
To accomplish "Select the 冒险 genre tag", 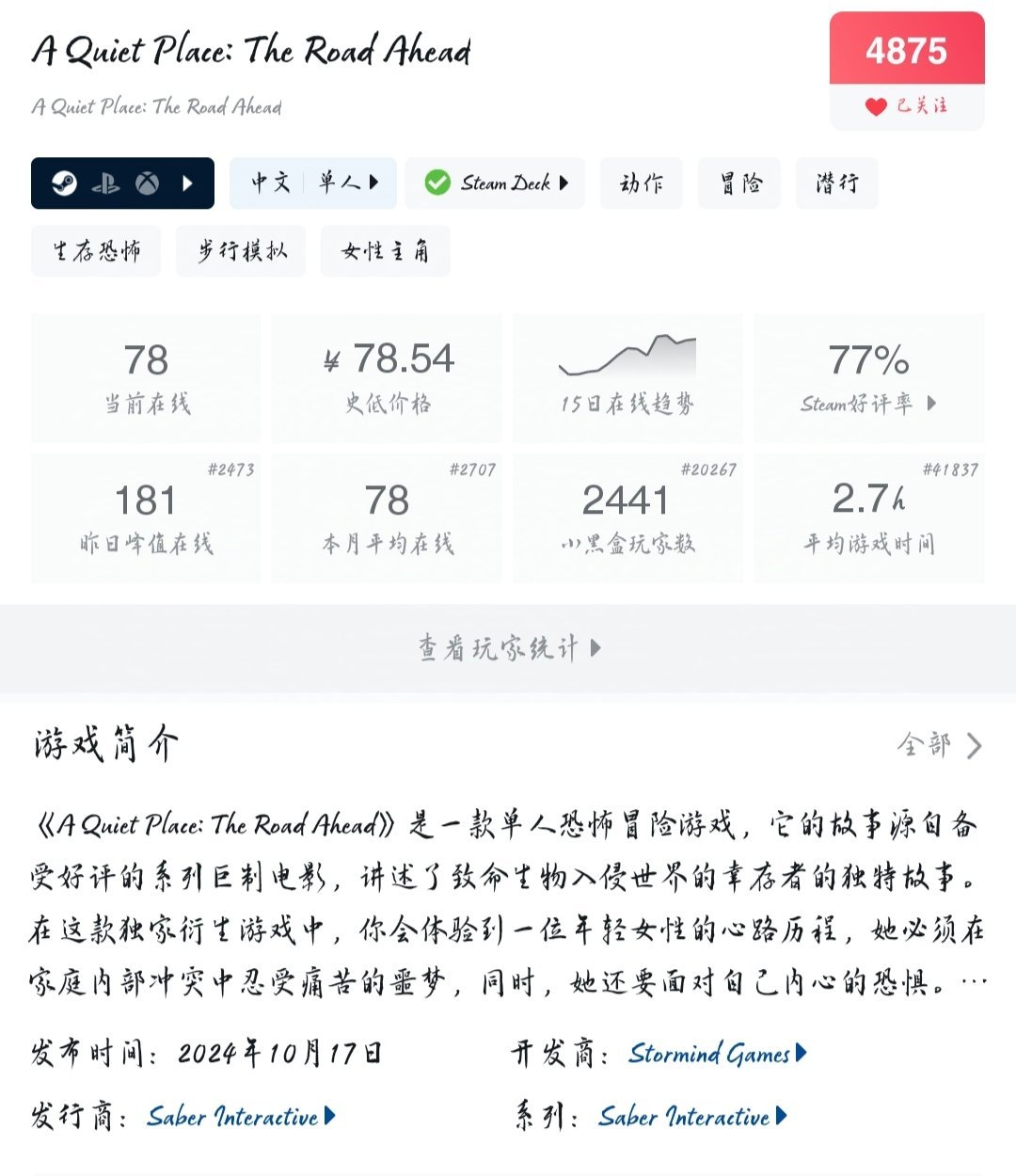I will [x=740, y=183].
